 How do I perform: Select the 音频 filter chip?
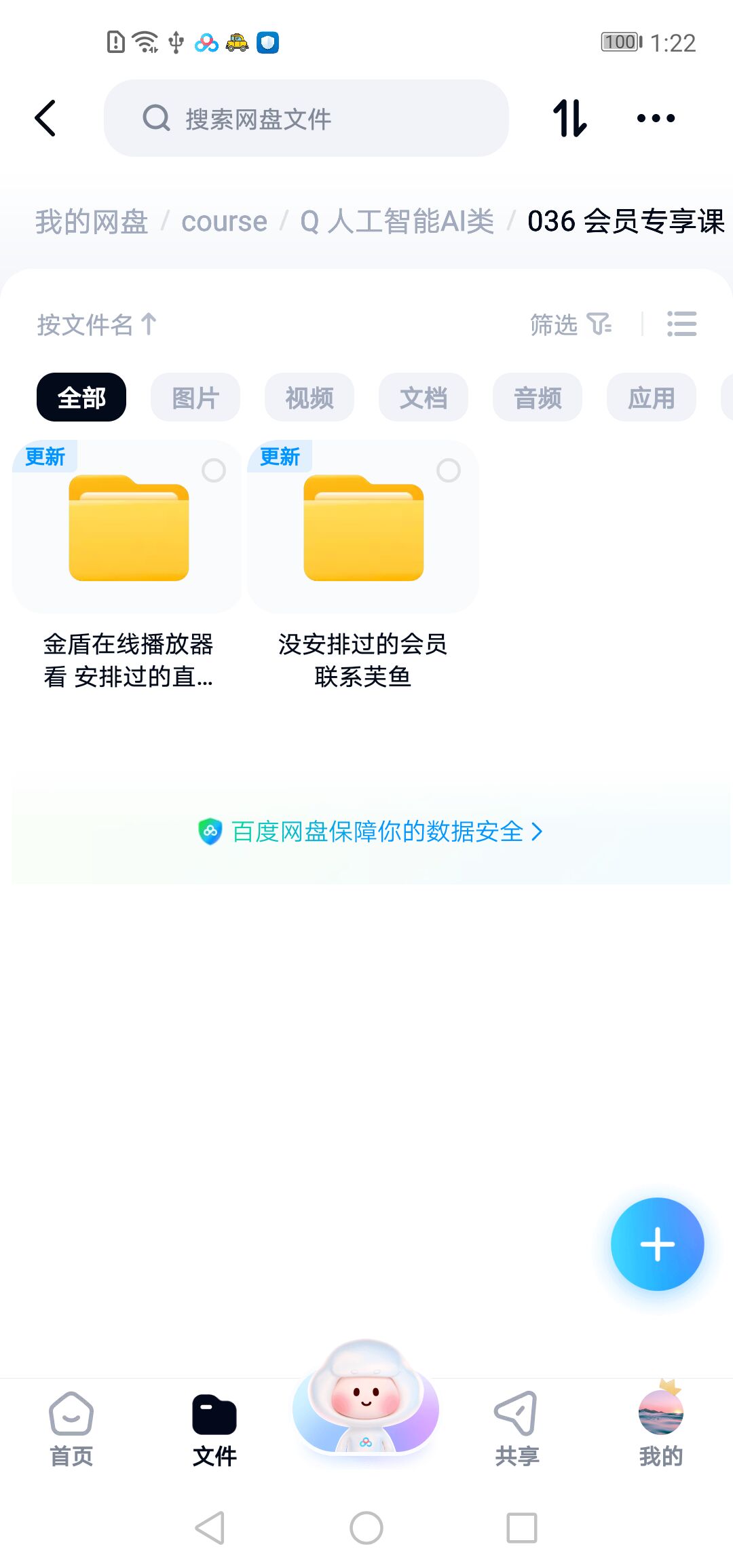click(538, 398)
